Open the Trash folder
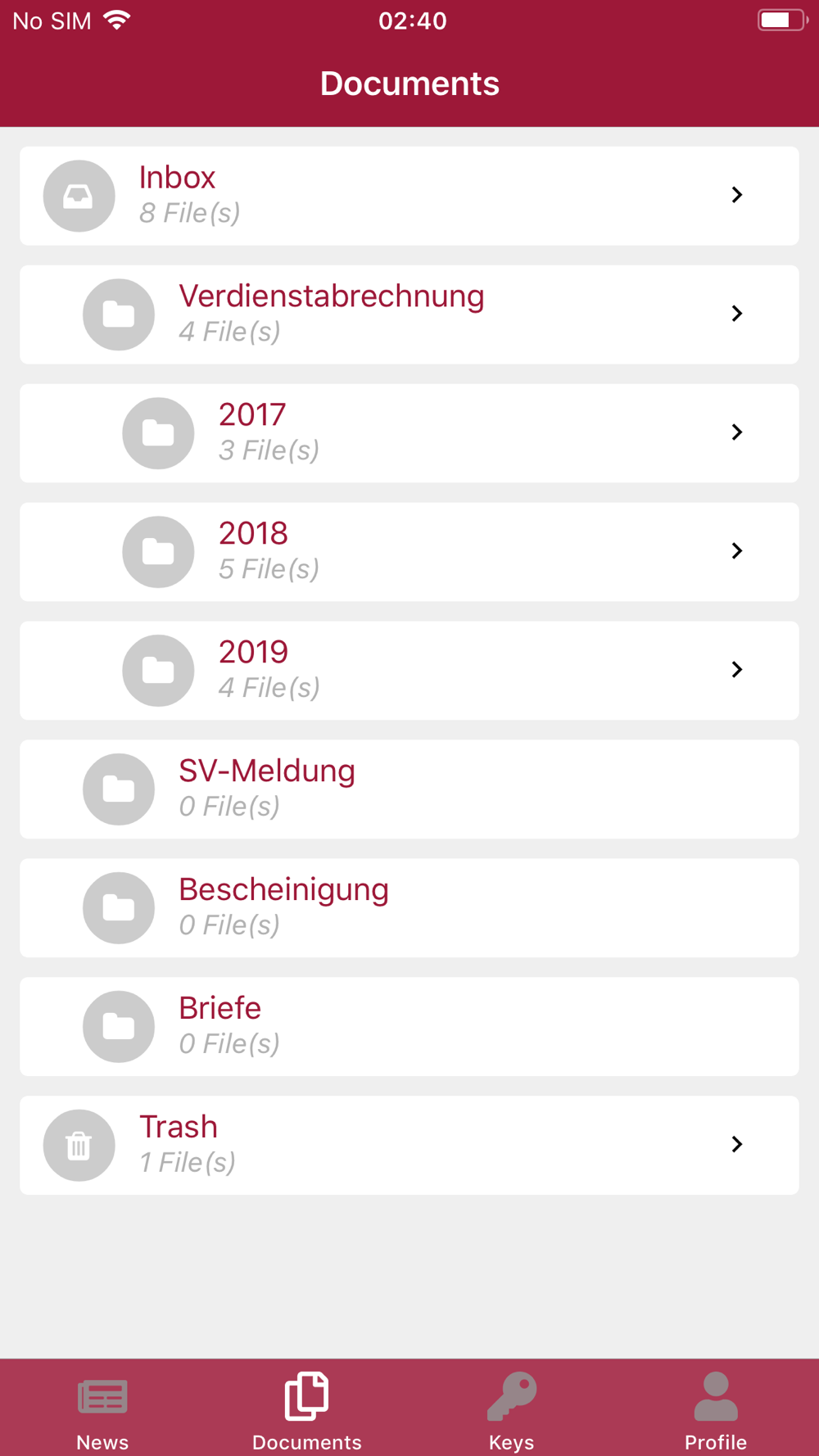819x1456 pixels. click(409, 1146)
